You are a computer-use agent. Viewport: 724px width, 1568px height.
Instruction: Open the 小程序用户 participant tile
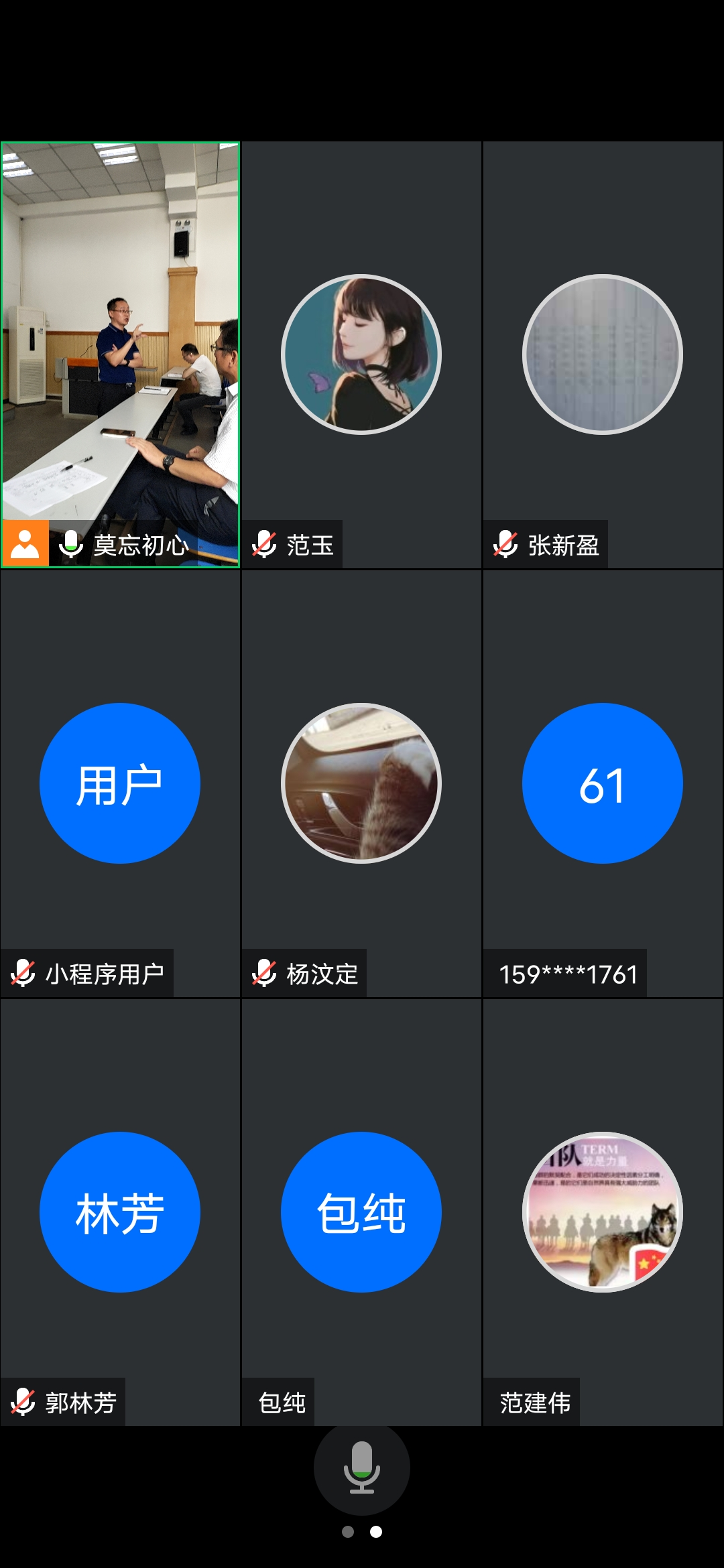[x=120, y=783]
